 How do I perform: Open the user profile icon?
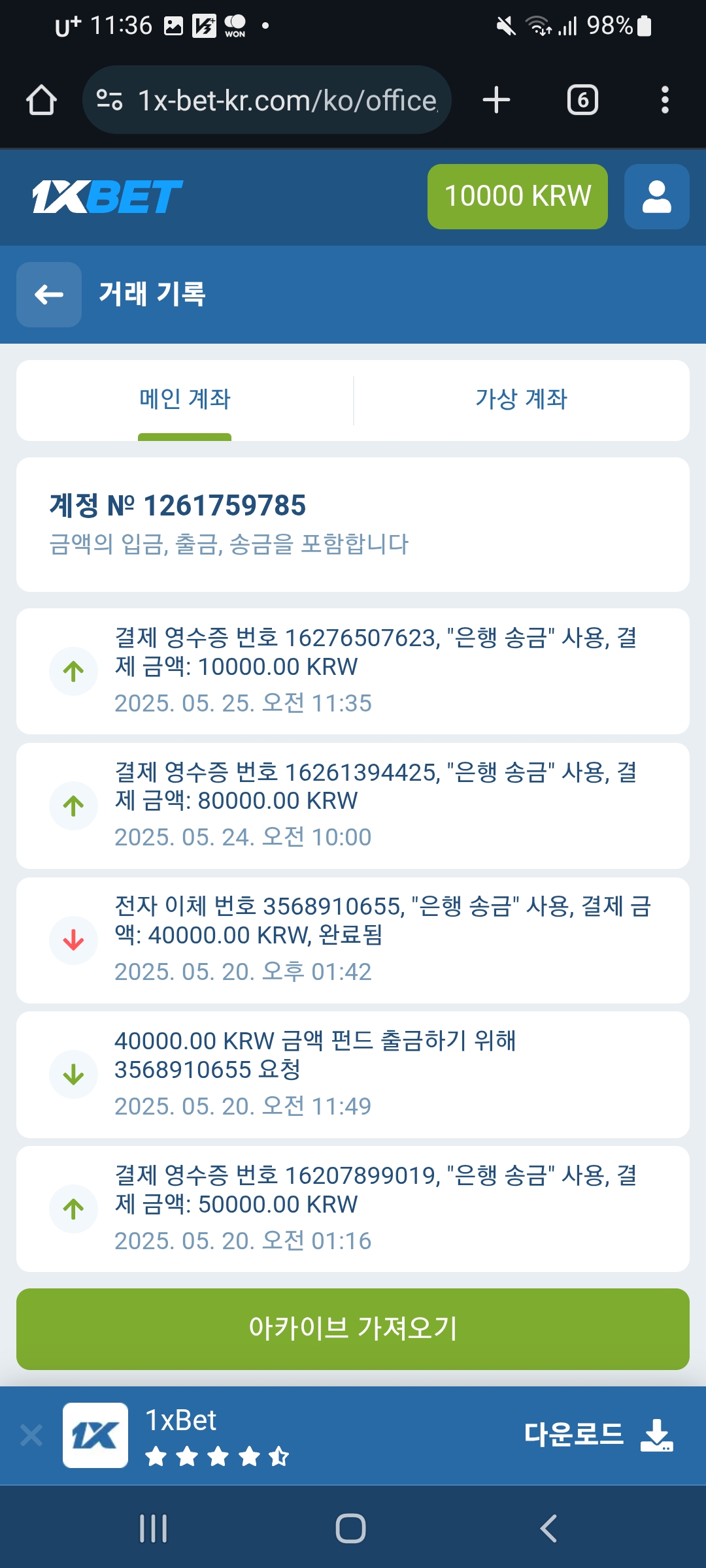(656, 197)
